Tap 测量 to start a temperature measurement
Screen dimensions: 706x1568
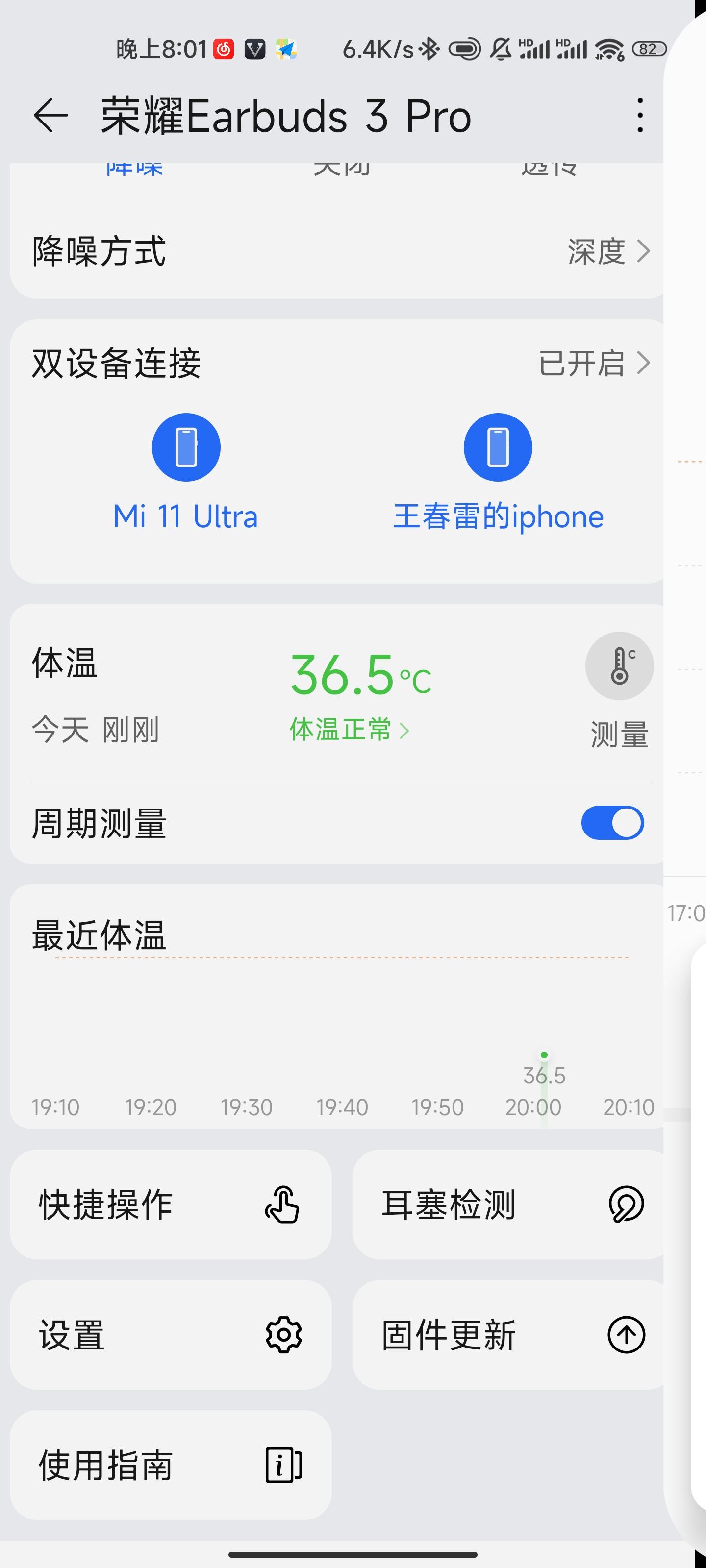(619, 734)
